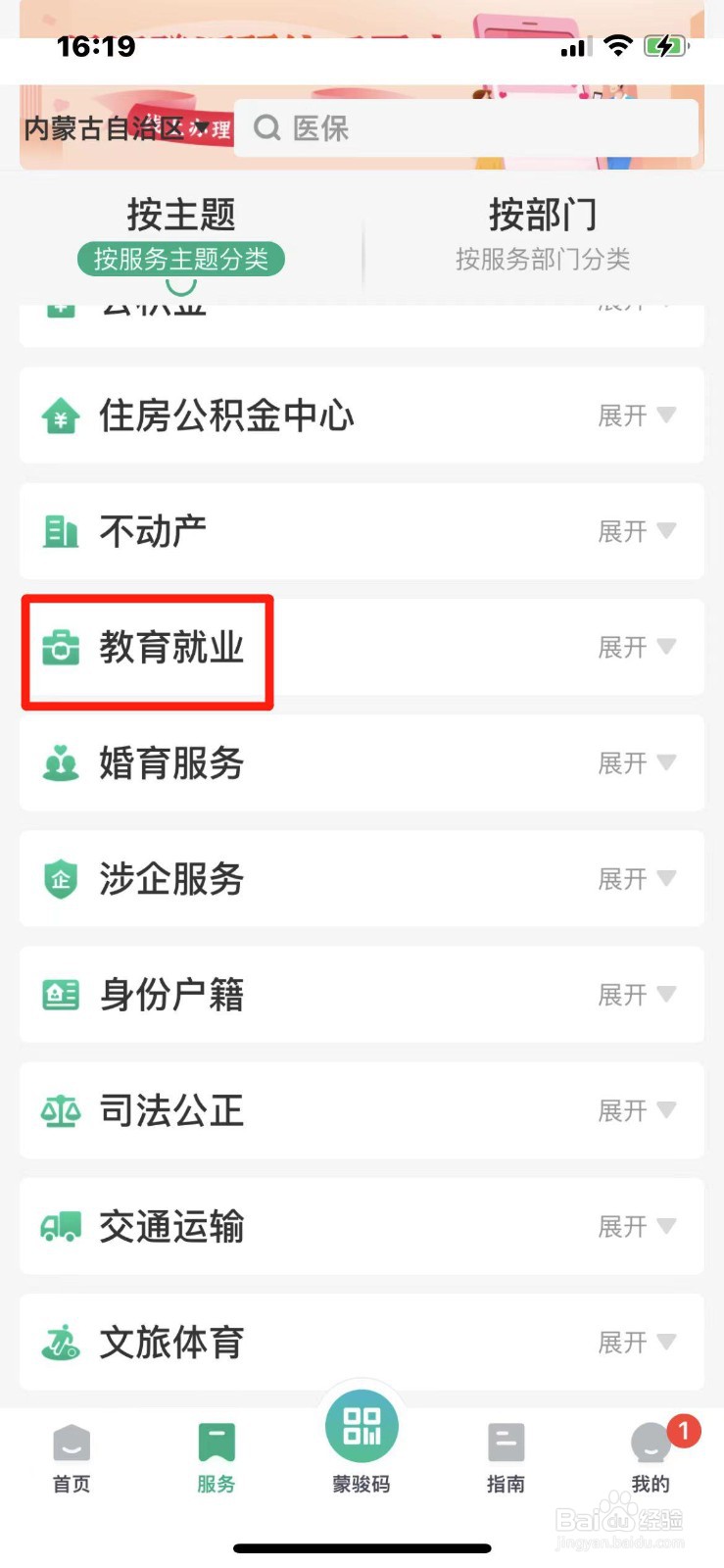The image size is (724, 1568).
Task: Select the 住房公积金中心 house icon
Action: tap(60, 416)
